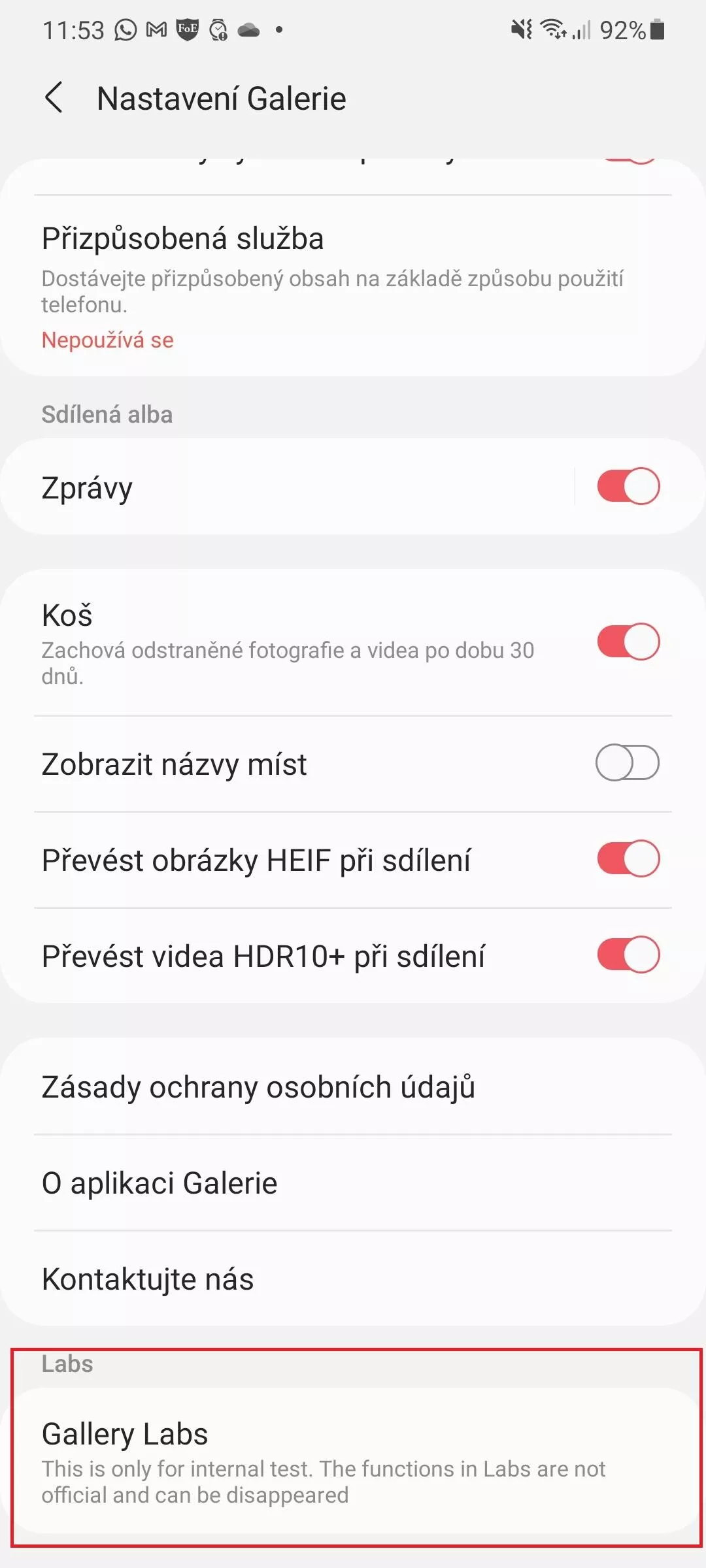Open Gallery Labs
Image resolution: width=706 pixels, height=1568 pixels.
click(353, 1461)
